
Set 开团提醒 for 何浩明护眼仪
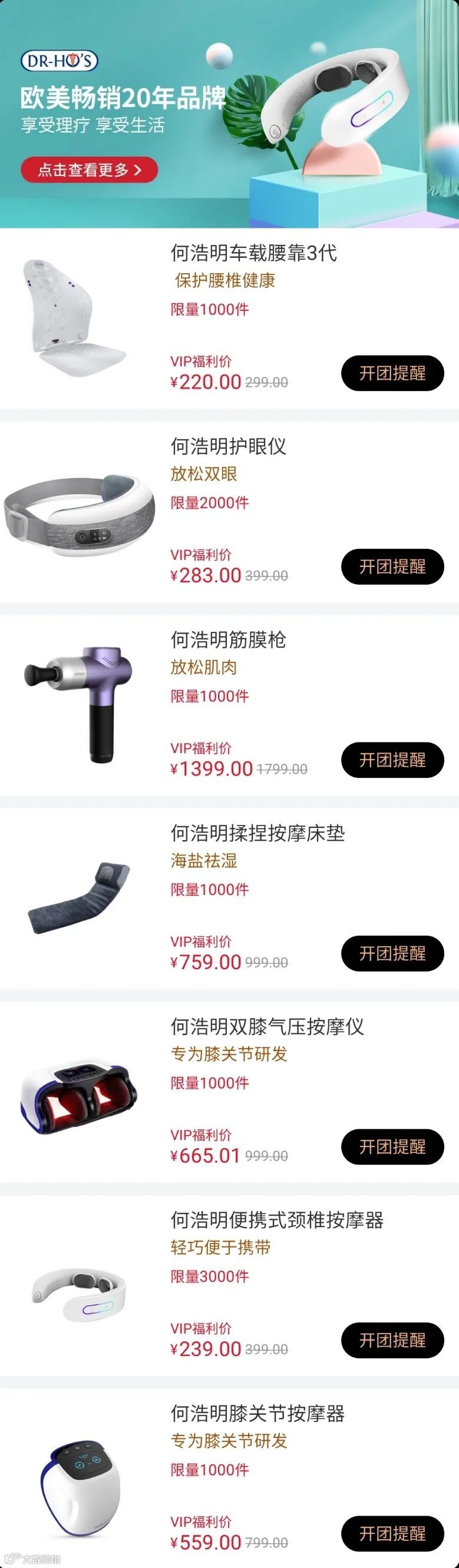coord(392,566)
